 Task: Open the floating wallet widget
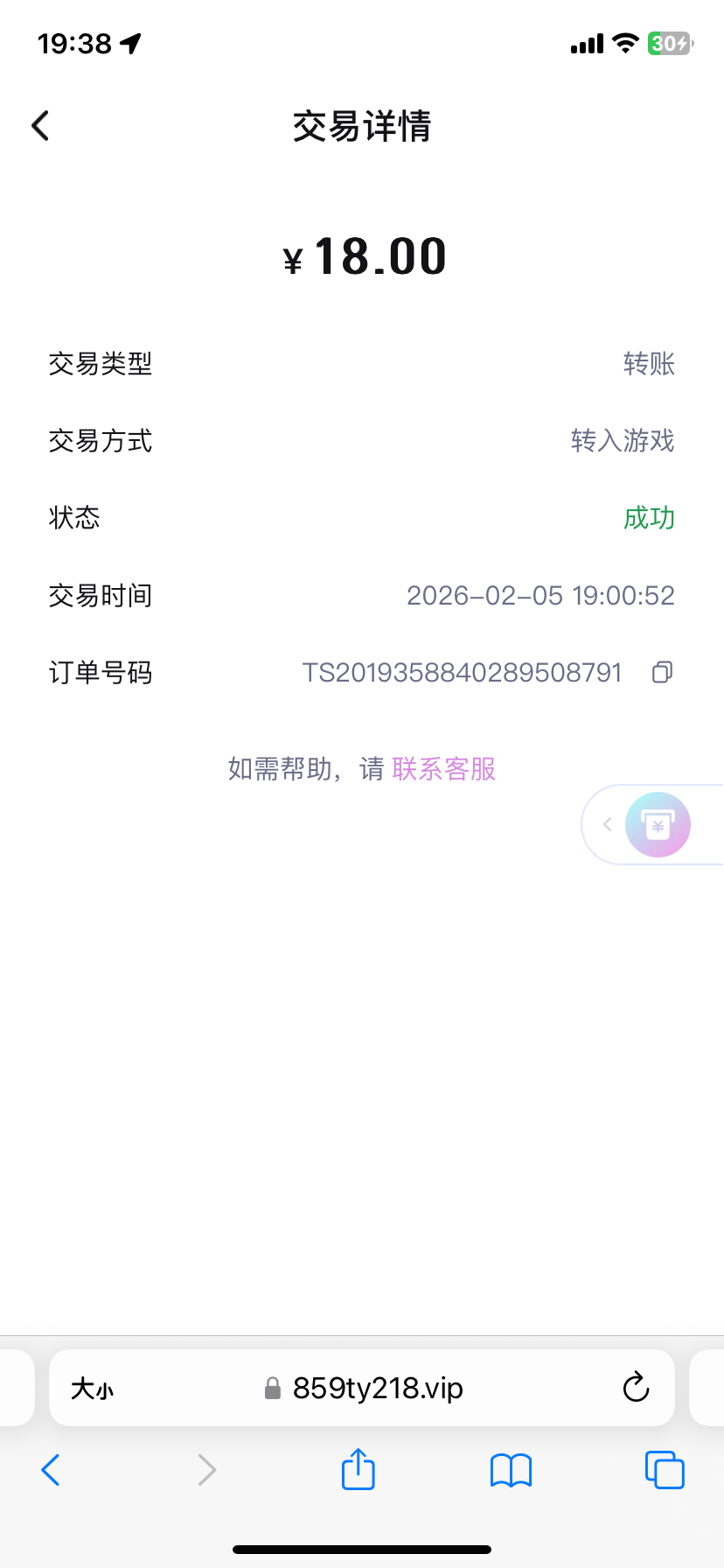[x=658, y=824]
